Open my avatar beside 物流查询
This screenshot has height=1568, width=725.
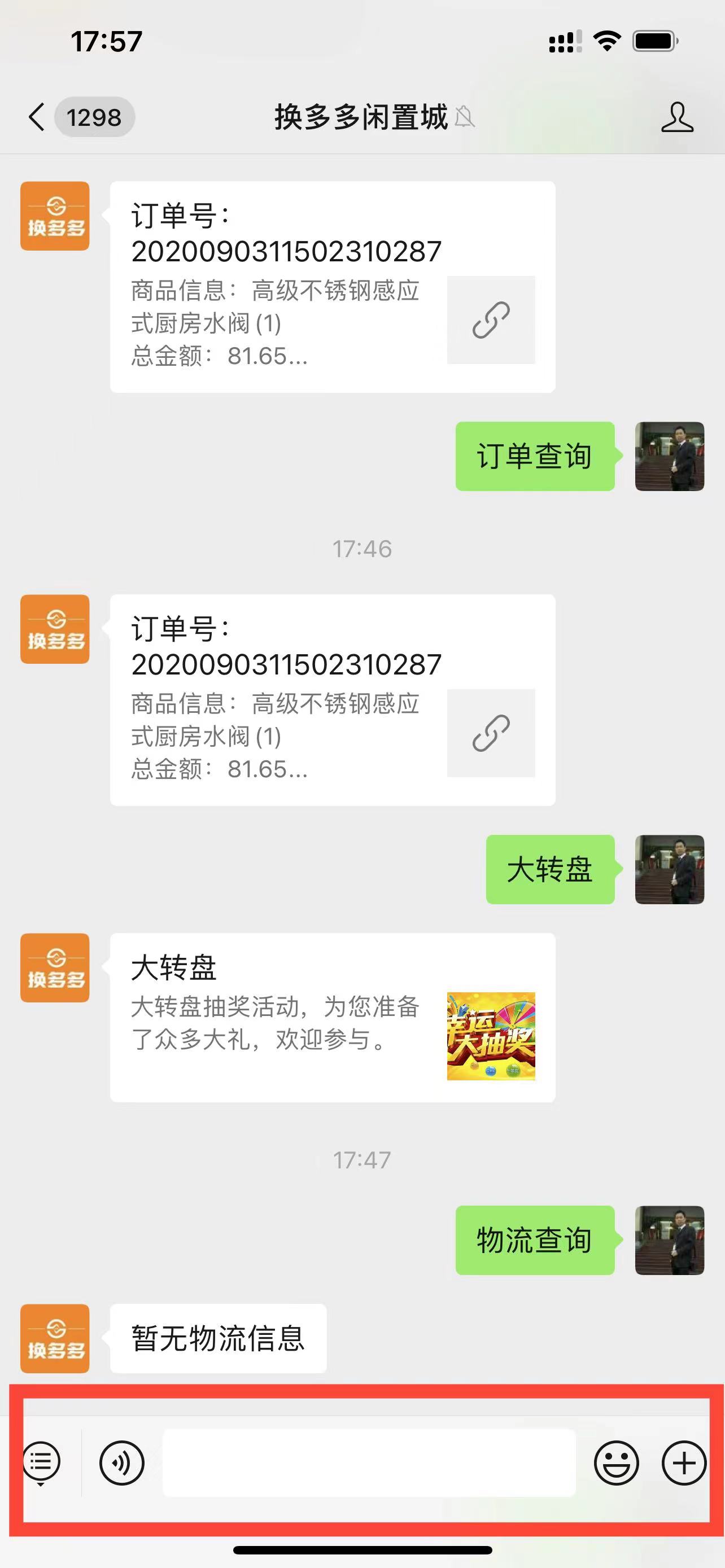pos(669,1240)
